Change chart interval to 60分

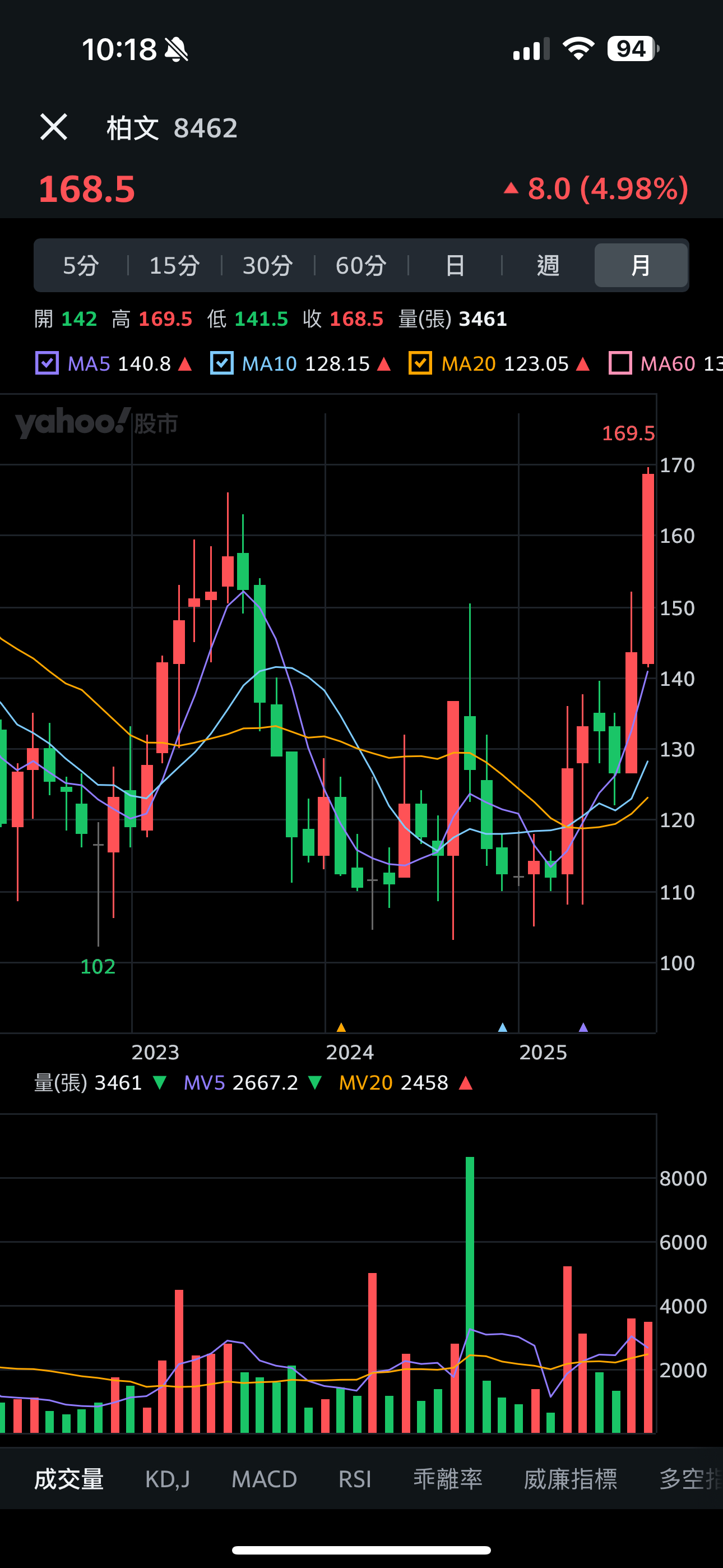coord(361,265)
